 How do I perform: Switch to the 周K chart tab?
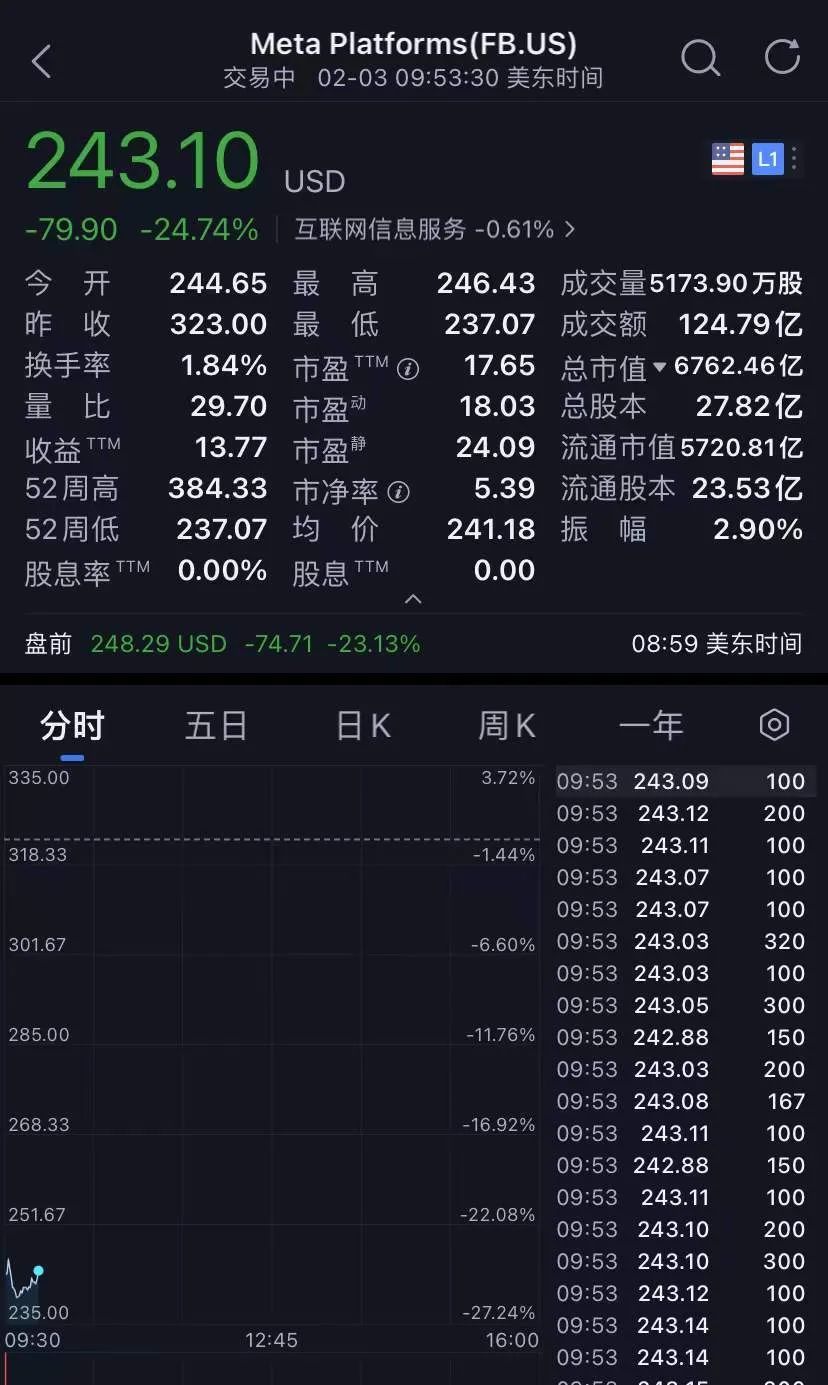(x=506, y=724)
